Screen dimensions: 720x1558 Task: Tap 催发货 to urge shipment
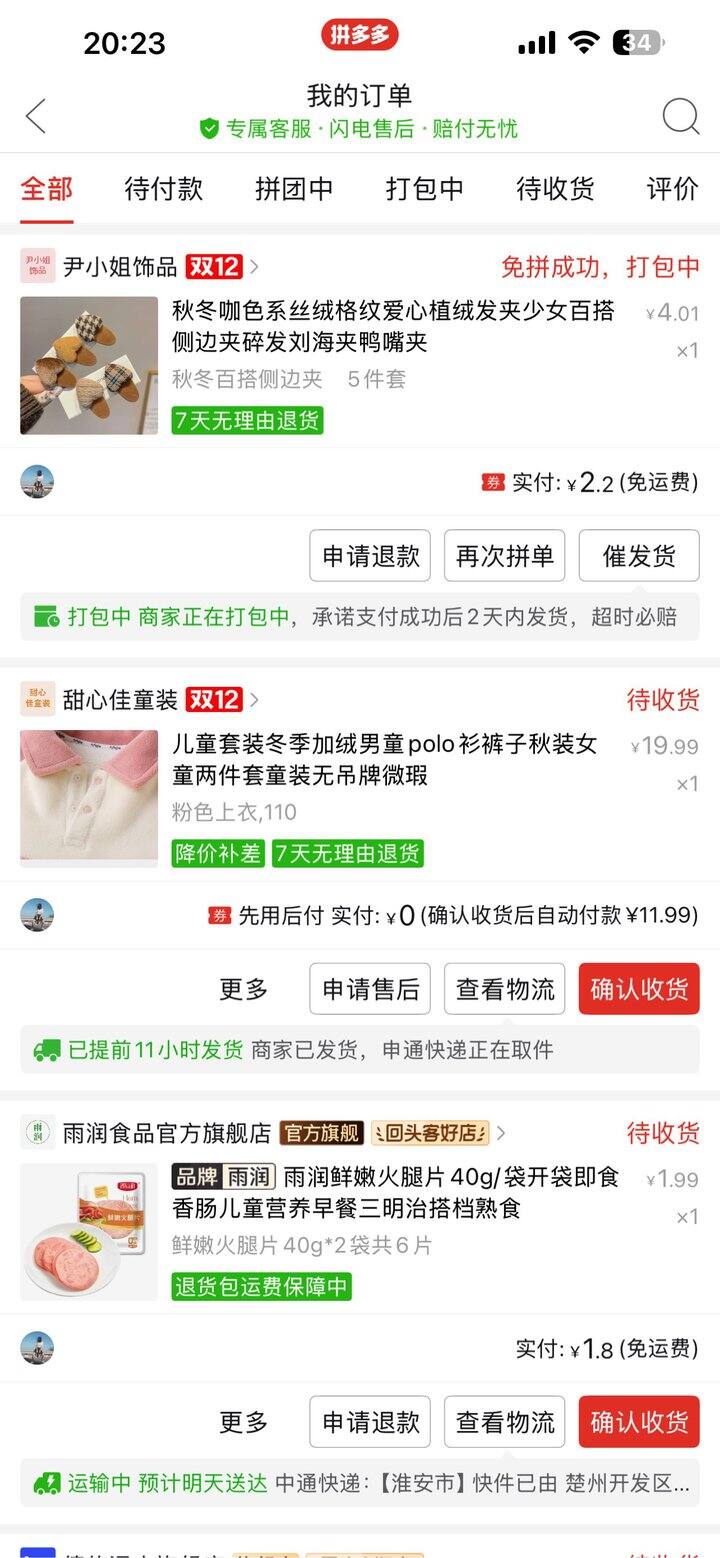click(638, 556)
